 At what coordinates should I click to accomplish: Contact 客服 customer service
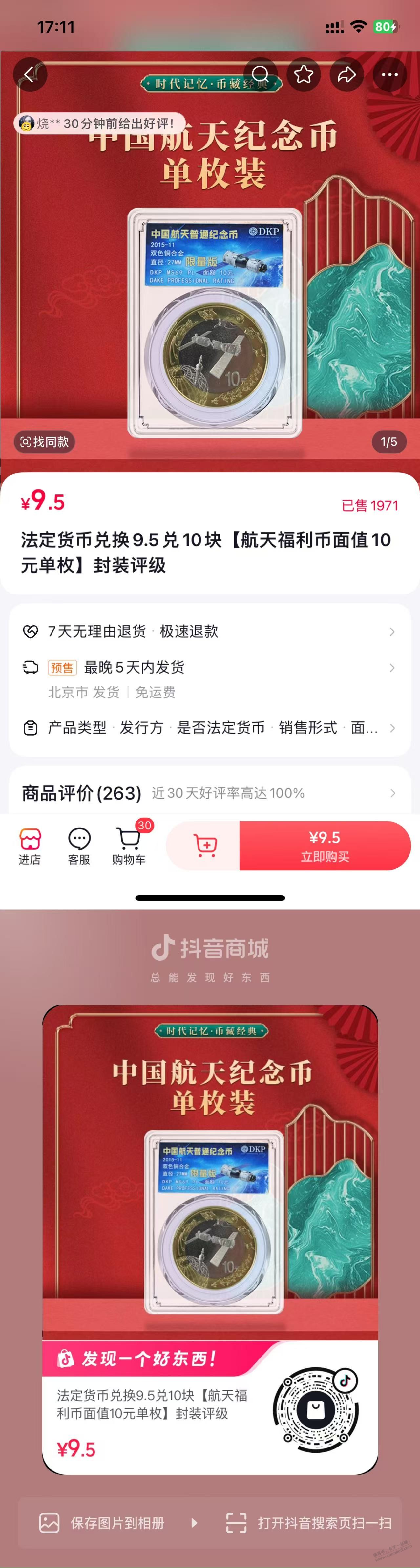pyautogui.click(x=79, y=846)
